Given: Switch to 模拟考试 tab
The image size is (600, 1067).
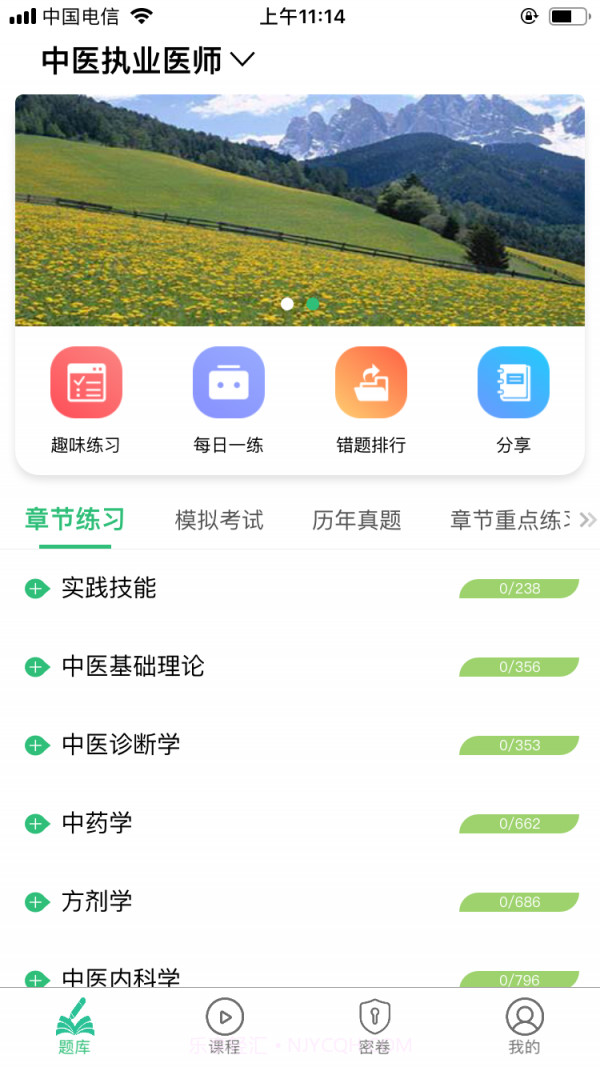Looking at the screenshot, I should tap(219, 520).
